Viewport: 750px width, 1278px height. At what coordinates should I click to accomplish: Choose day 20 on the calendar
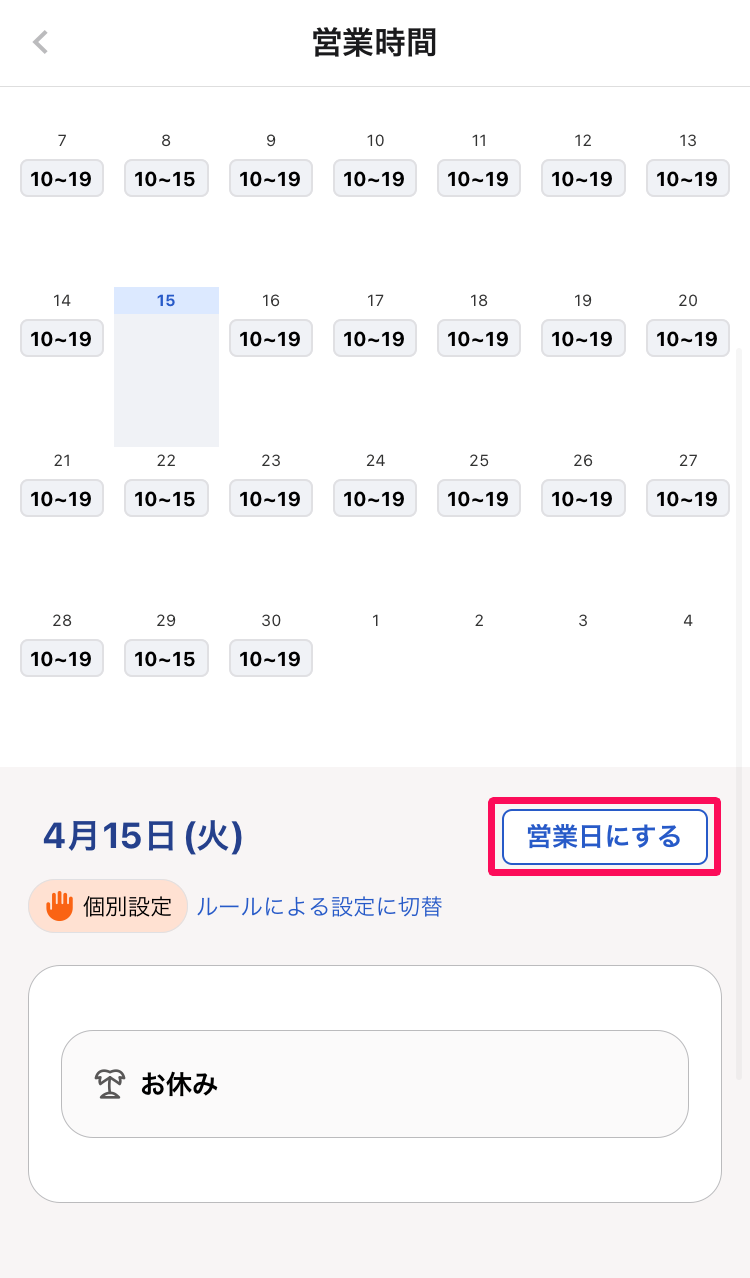(x=687, y=338)
